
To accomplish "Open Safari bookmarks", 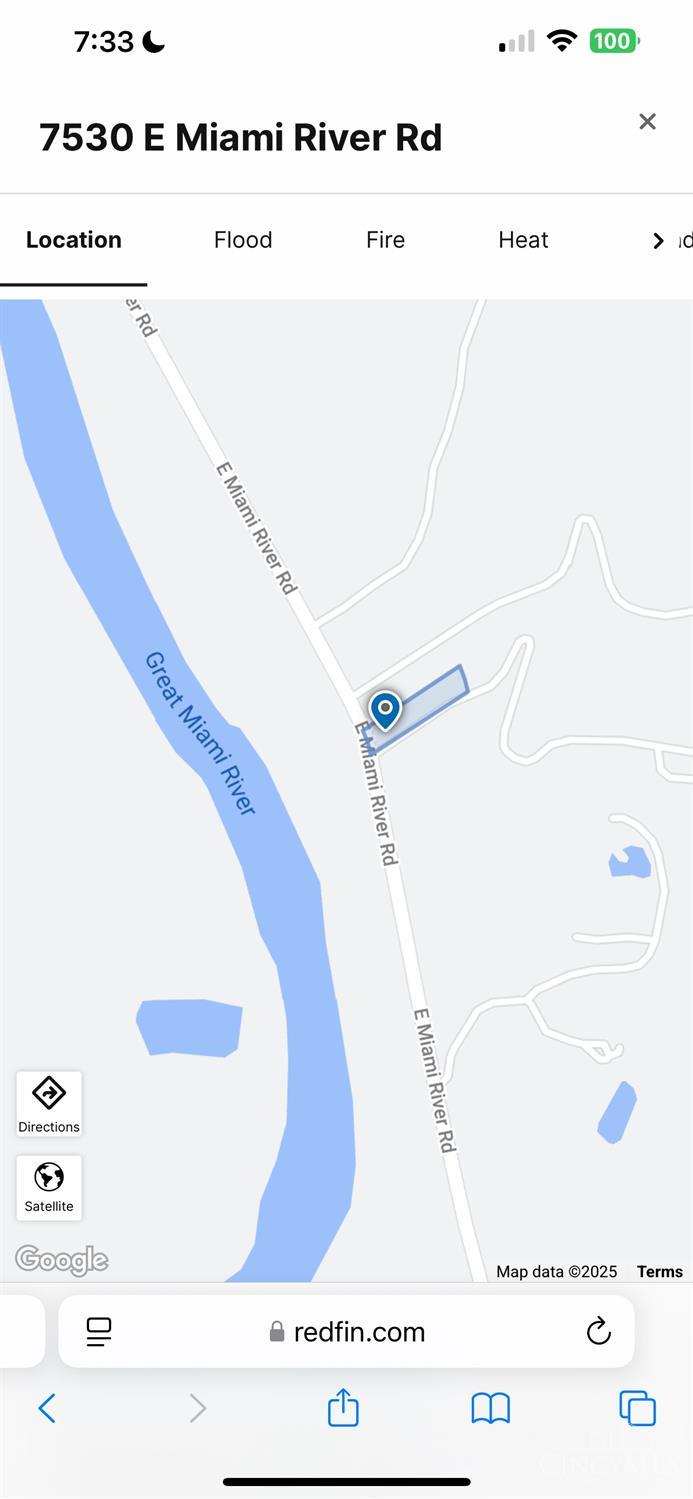I will [490, 1408].
